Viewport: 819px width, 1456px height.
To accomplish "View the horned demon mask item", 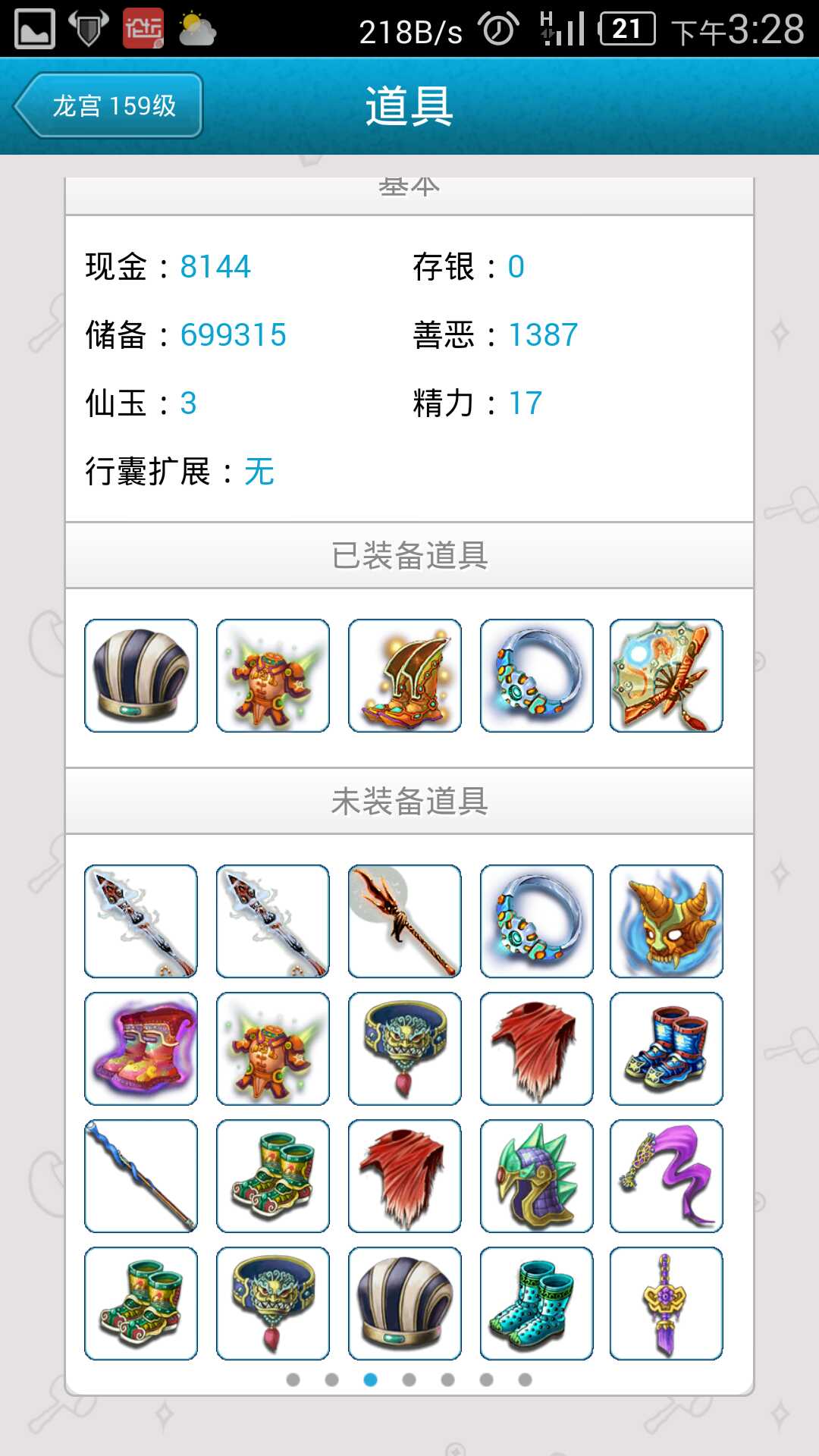I will 667,921.
